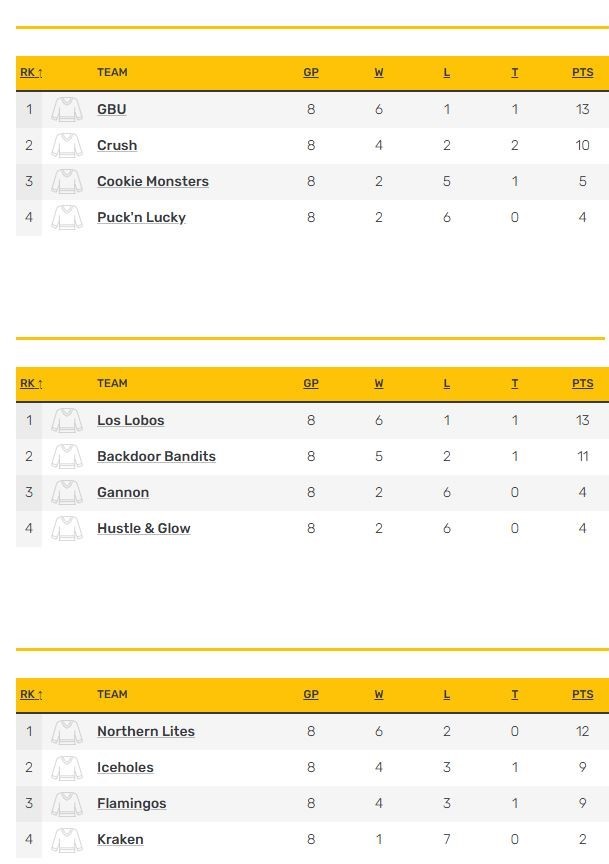
Task: Sort Los Lobos' table by W
Action: [x=379, y=383]
